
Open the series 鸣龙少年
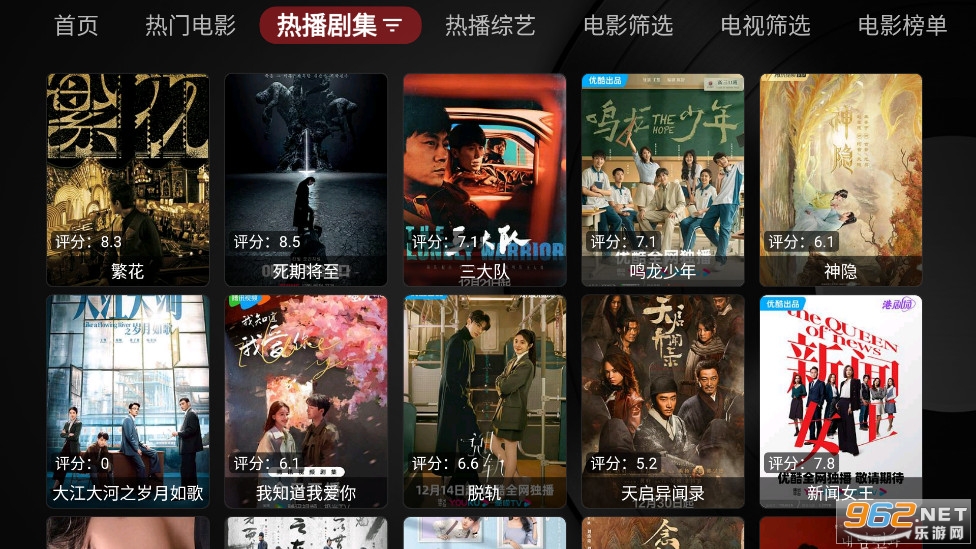click(x=663, y=180)
